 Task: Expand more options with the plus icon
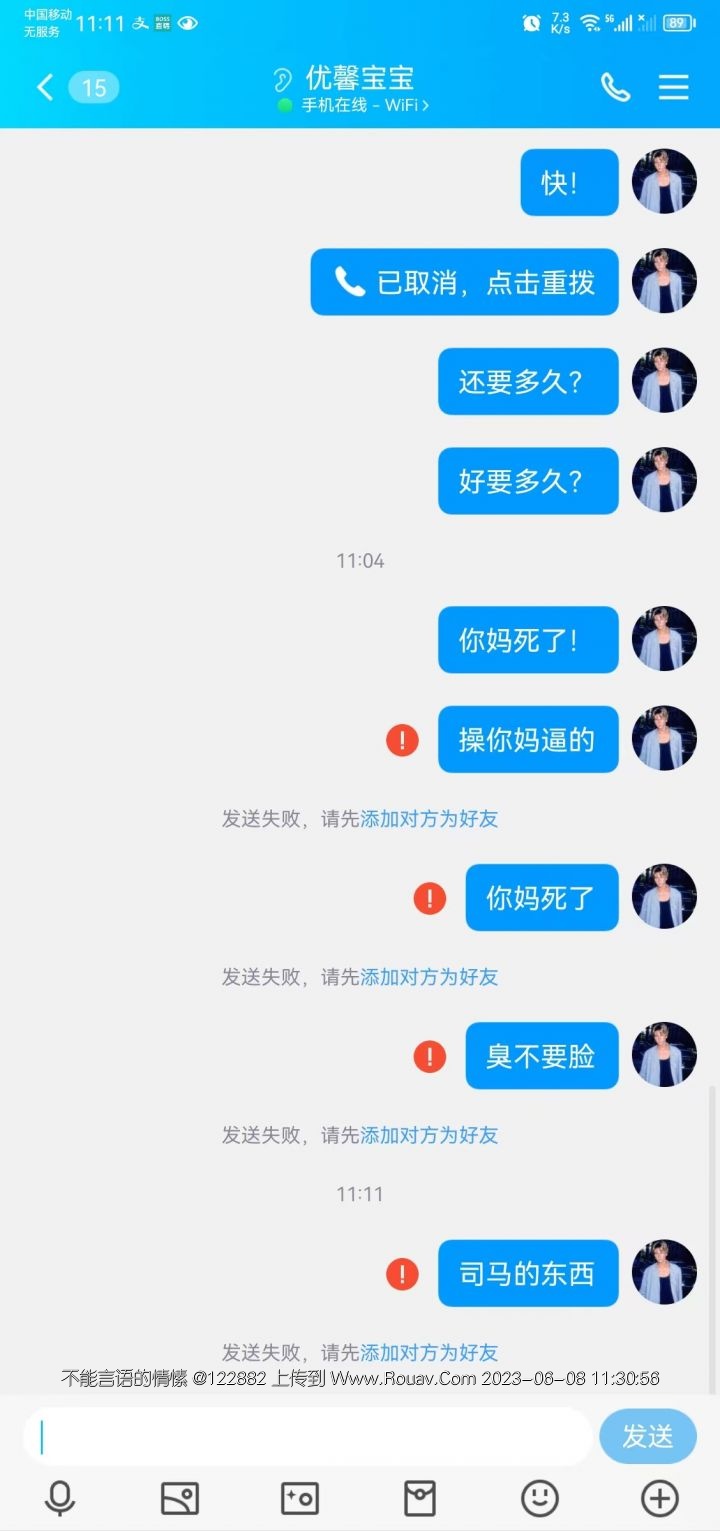[659, 1498]
